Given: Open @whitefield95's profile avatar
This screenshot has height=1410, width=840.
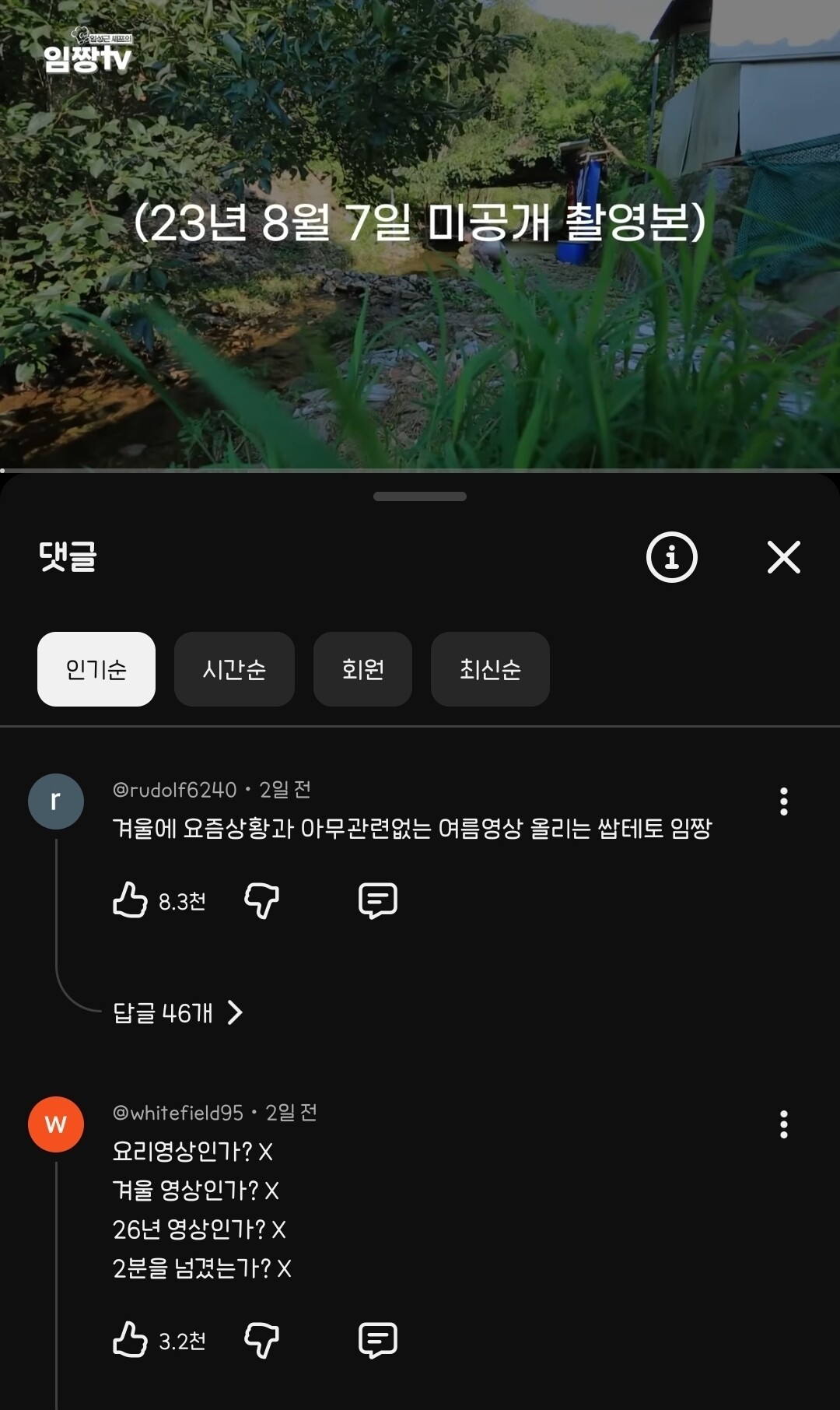Looking at the screenshot, I should [x=56, y=1124].
